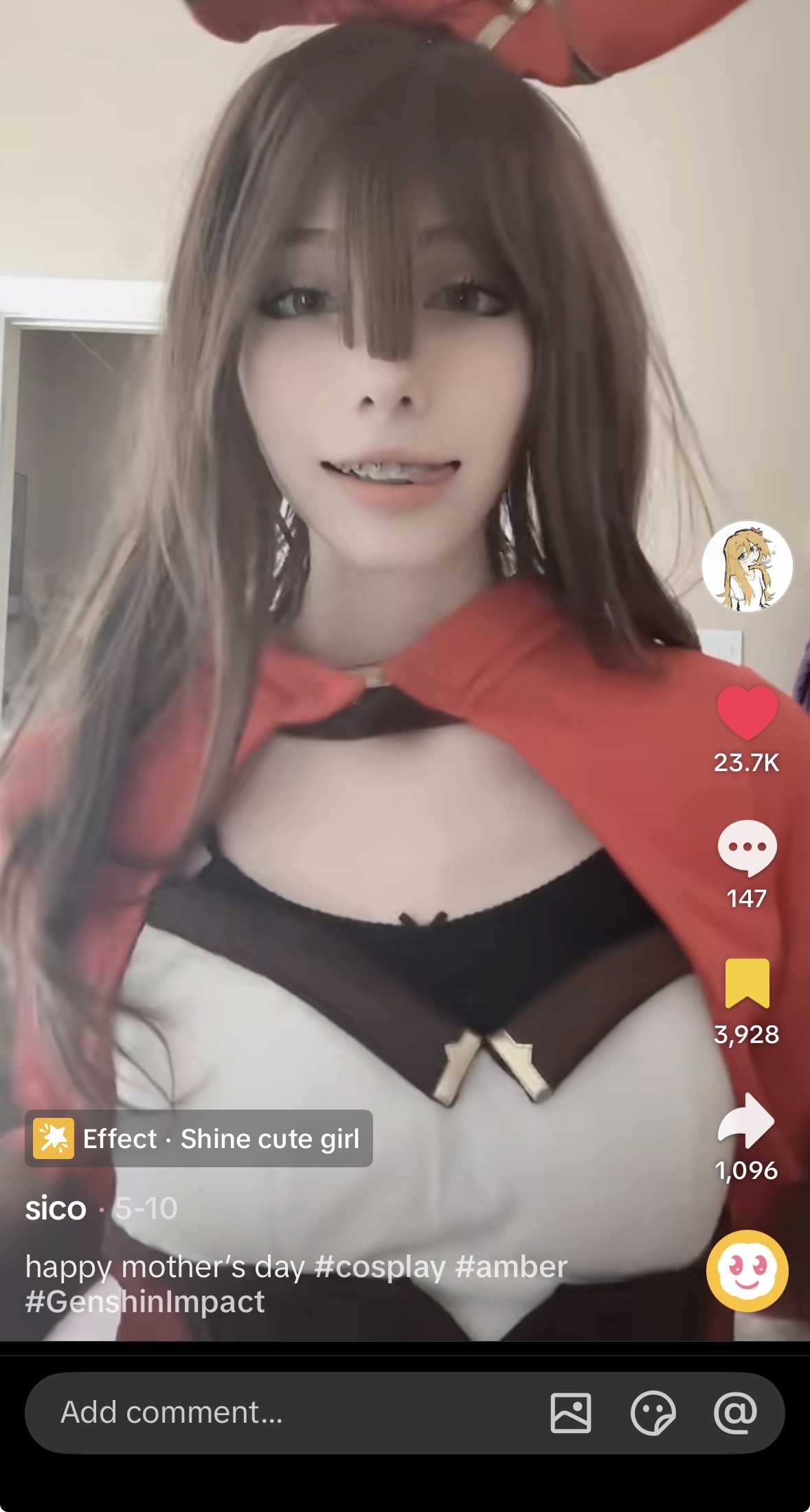Tap the yellow bookmark icon
This screenshot has height=1512, width=810.
click(747, 983)
